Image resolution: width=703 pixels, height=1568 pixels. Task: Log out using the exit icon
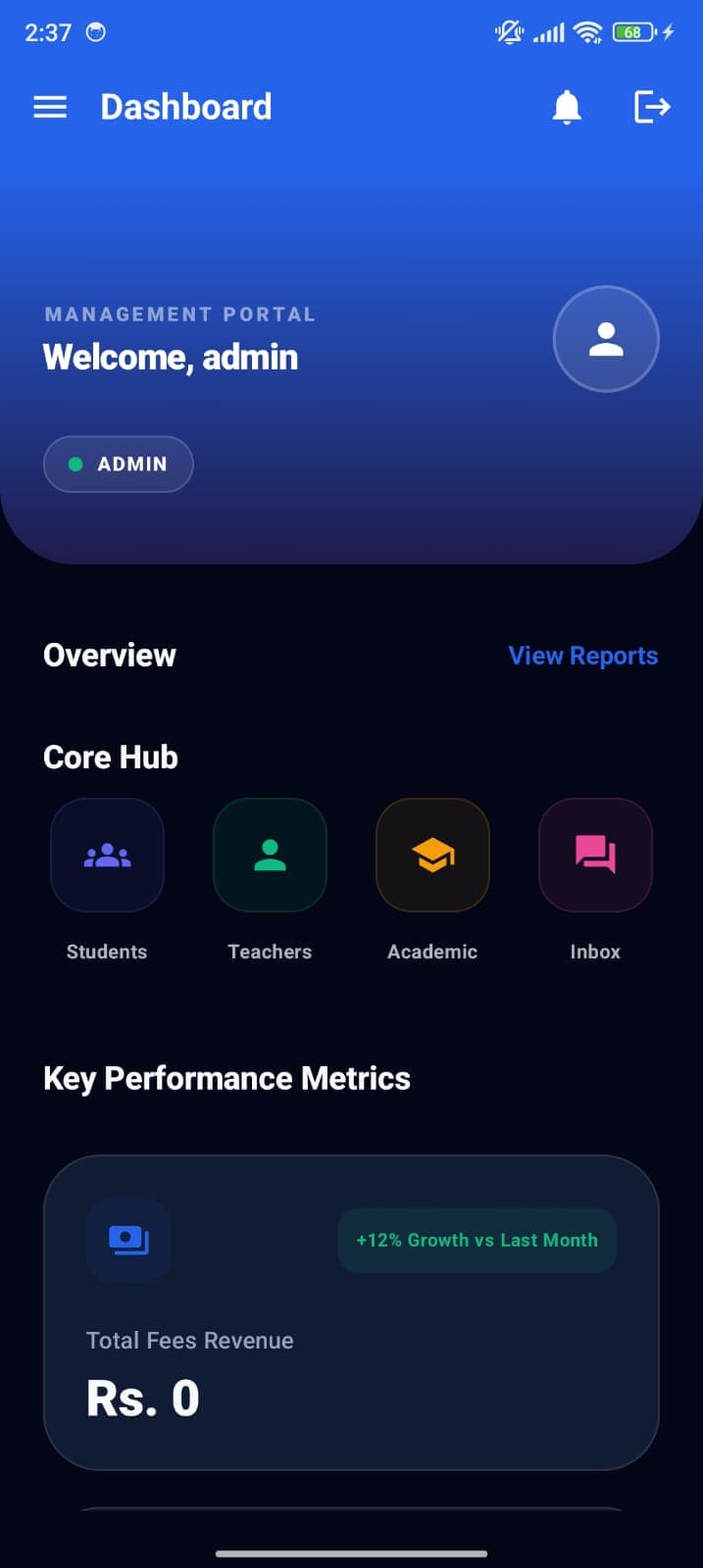[652, 107]
